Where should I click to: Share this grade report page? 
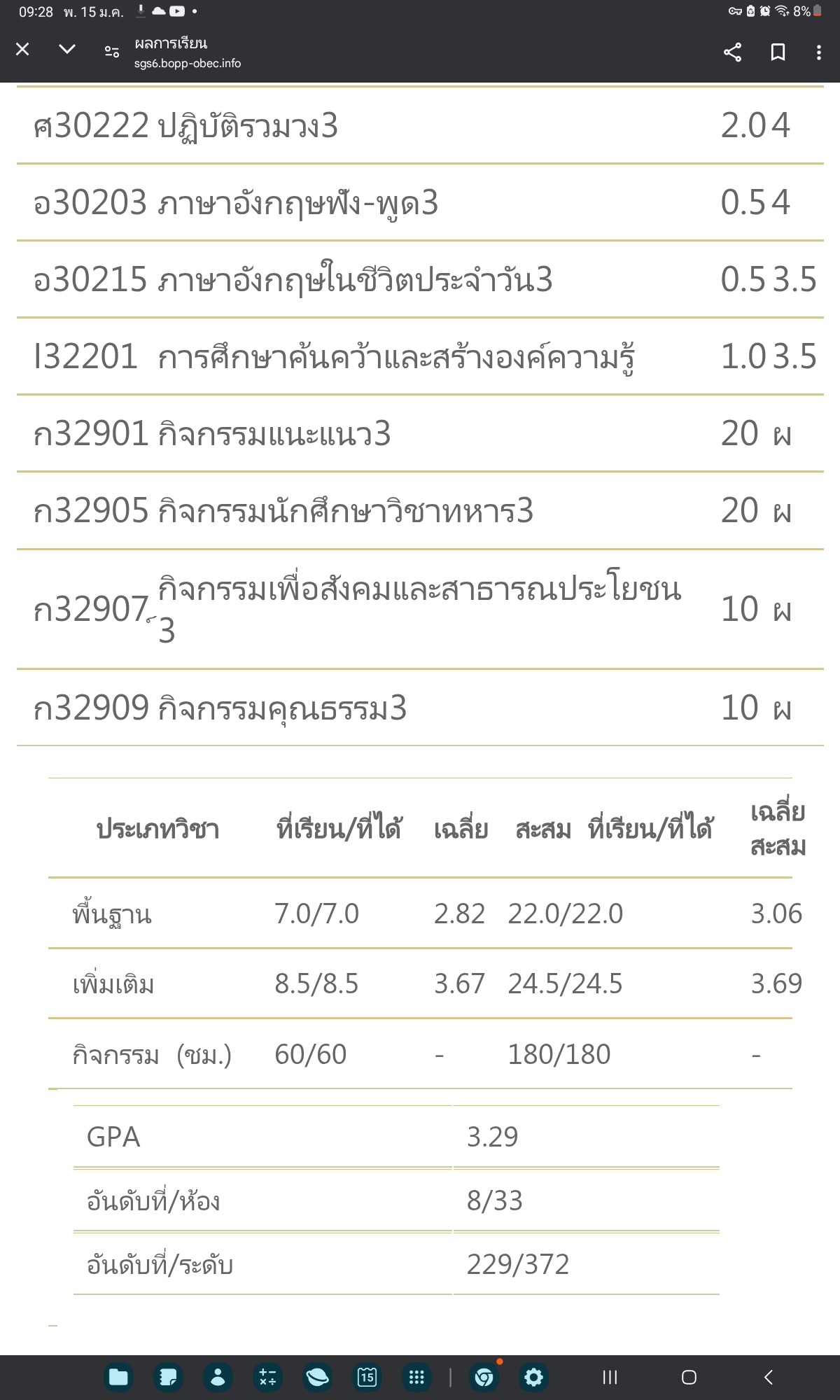732,52
